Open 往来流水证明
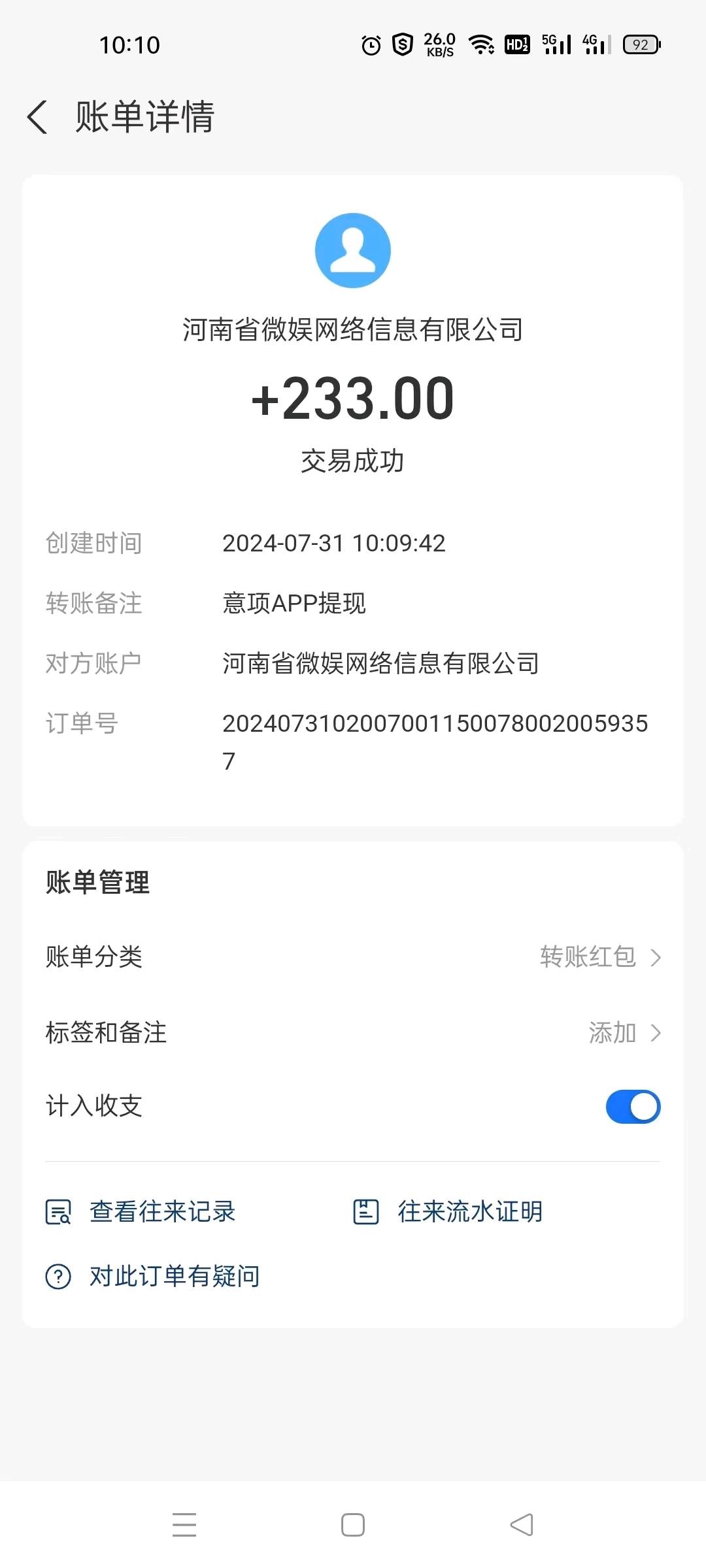The image size is (706, 1568). (x=448, y=1211)
